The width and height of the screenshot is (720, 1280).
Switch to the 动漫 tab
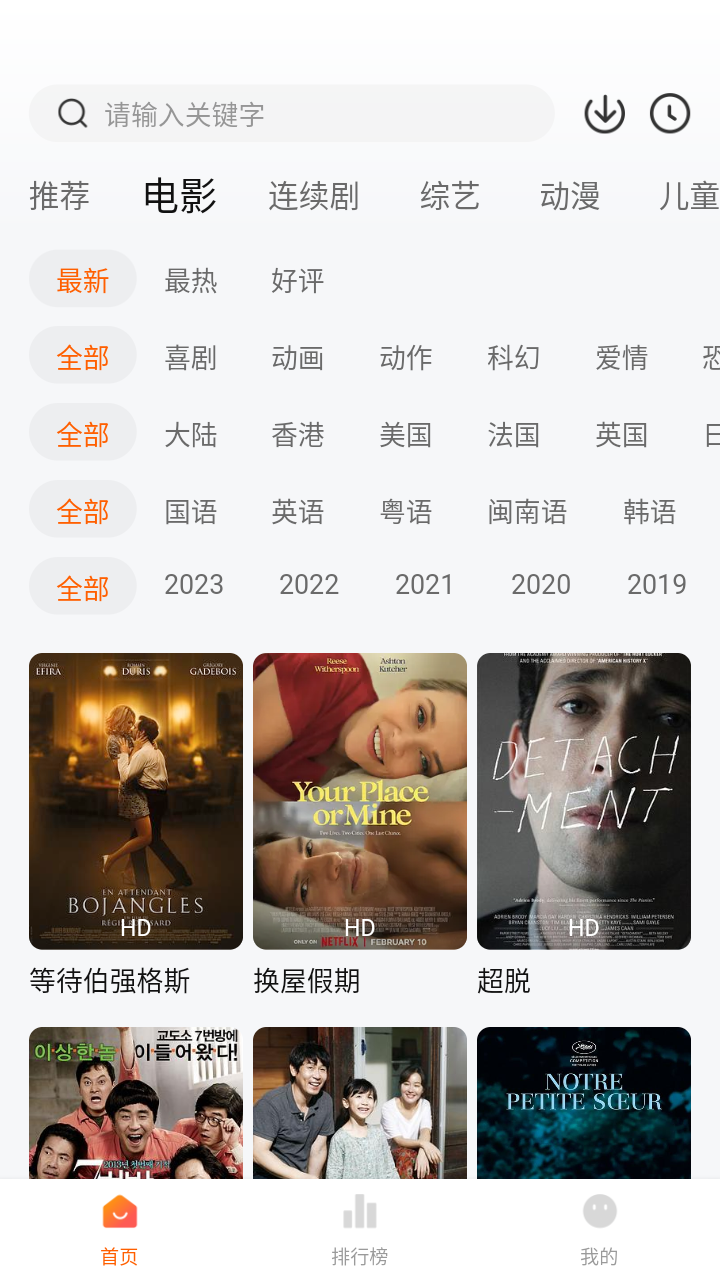pyautogui.click(x=569, y=196)
